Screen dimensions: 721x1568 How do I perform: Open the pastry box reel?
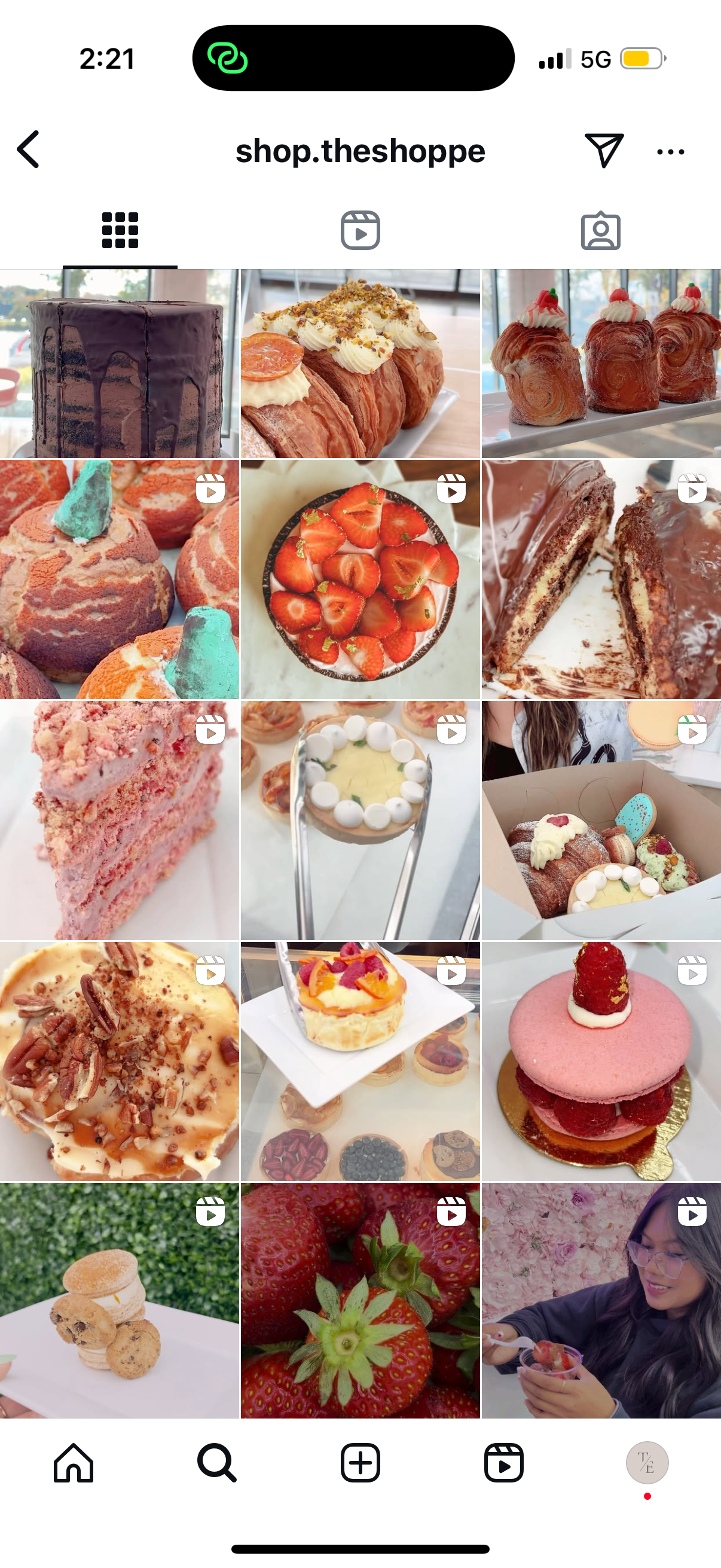tap(601, 820)
